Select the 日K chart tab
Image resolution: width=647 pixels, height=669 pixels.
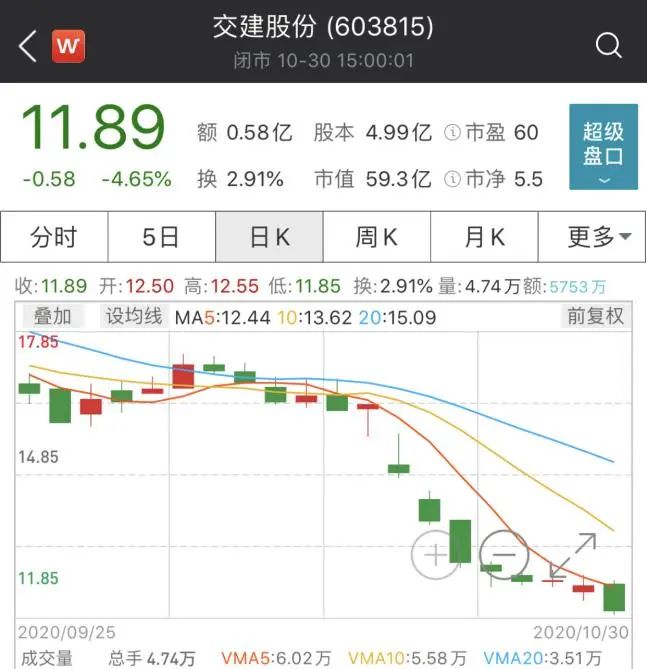(269, 237)
